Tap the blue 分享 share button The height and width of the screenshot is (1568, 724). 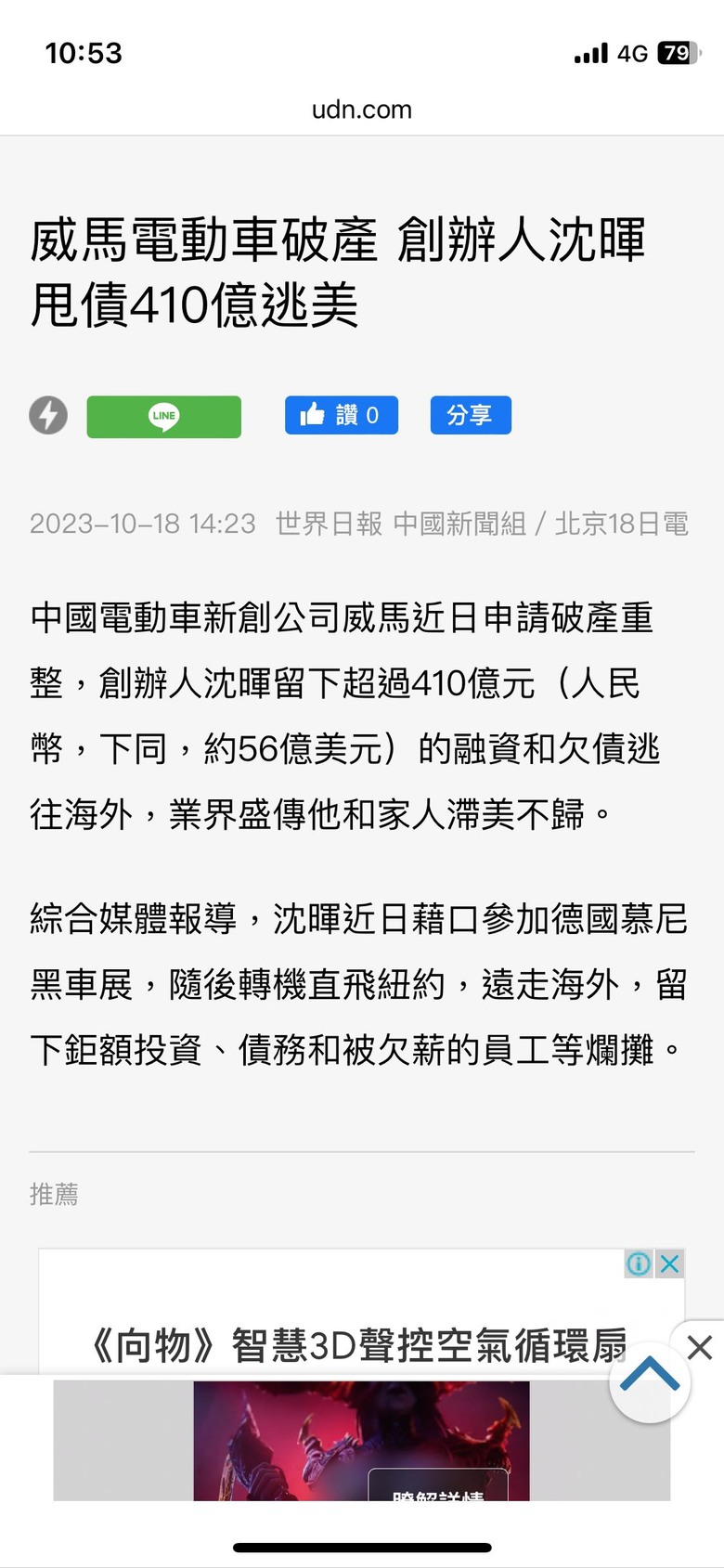pos(470,415)
